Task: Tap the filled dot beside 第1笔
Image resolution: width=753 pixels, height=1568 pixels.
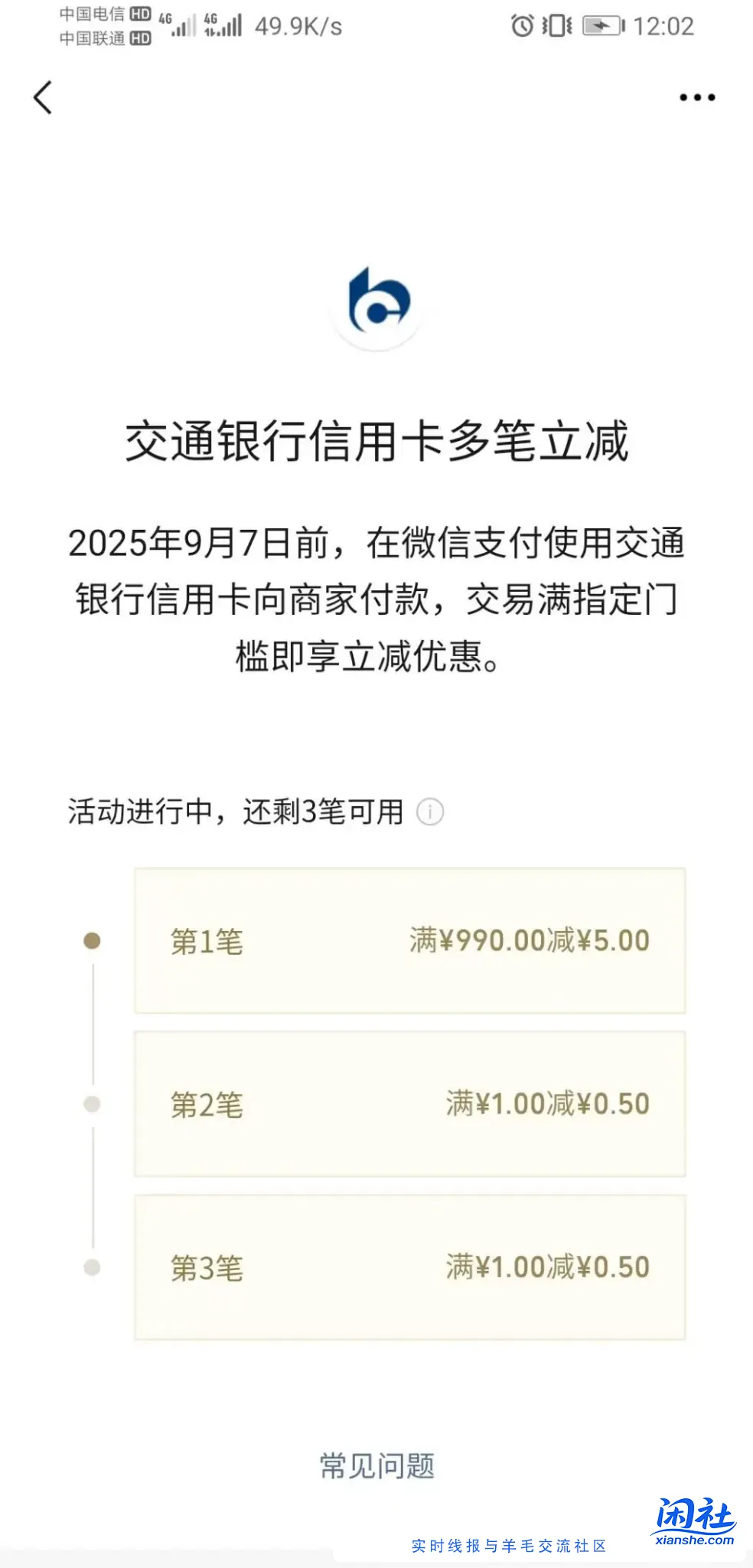Action: point(93,940)
